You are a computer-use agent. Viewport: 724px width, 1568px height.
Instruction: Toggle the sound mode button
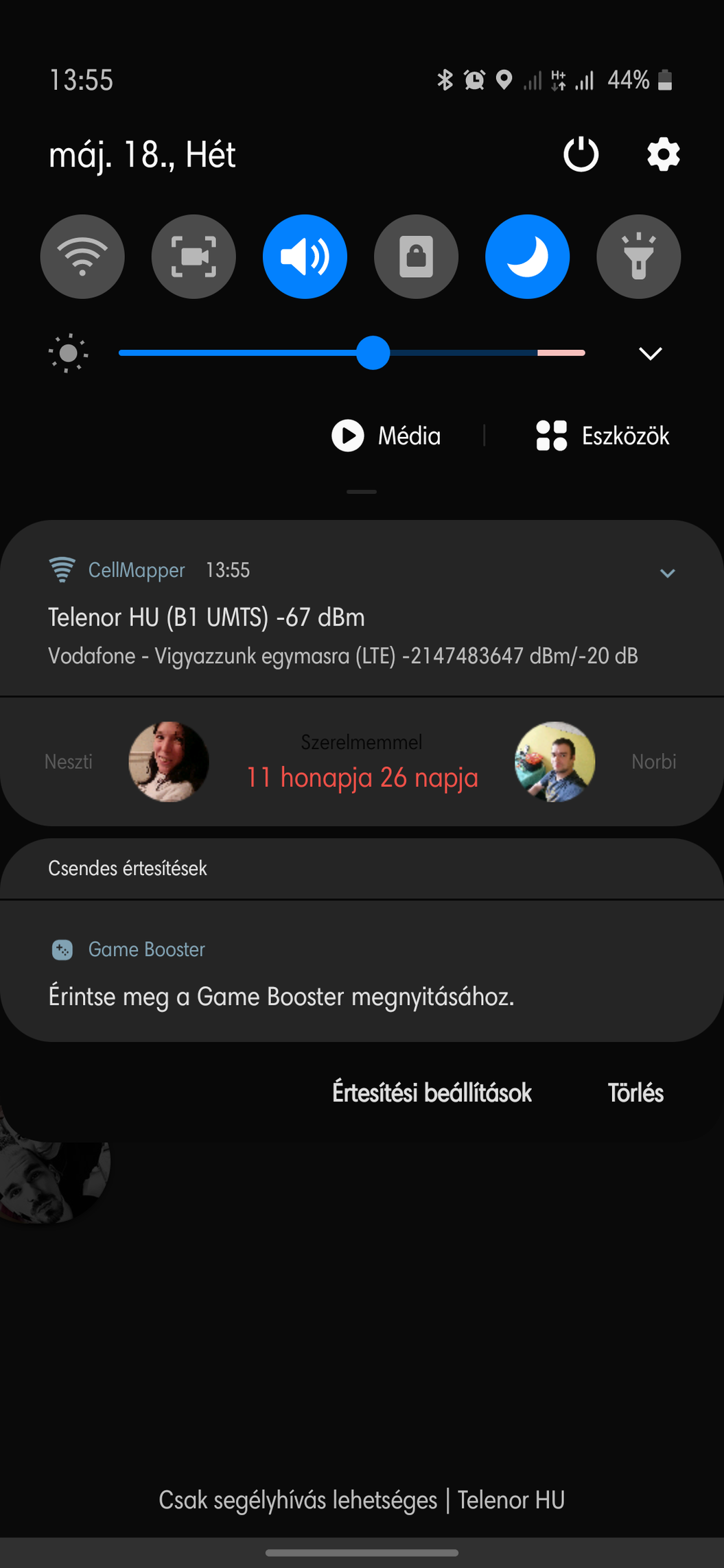(305, 257)
